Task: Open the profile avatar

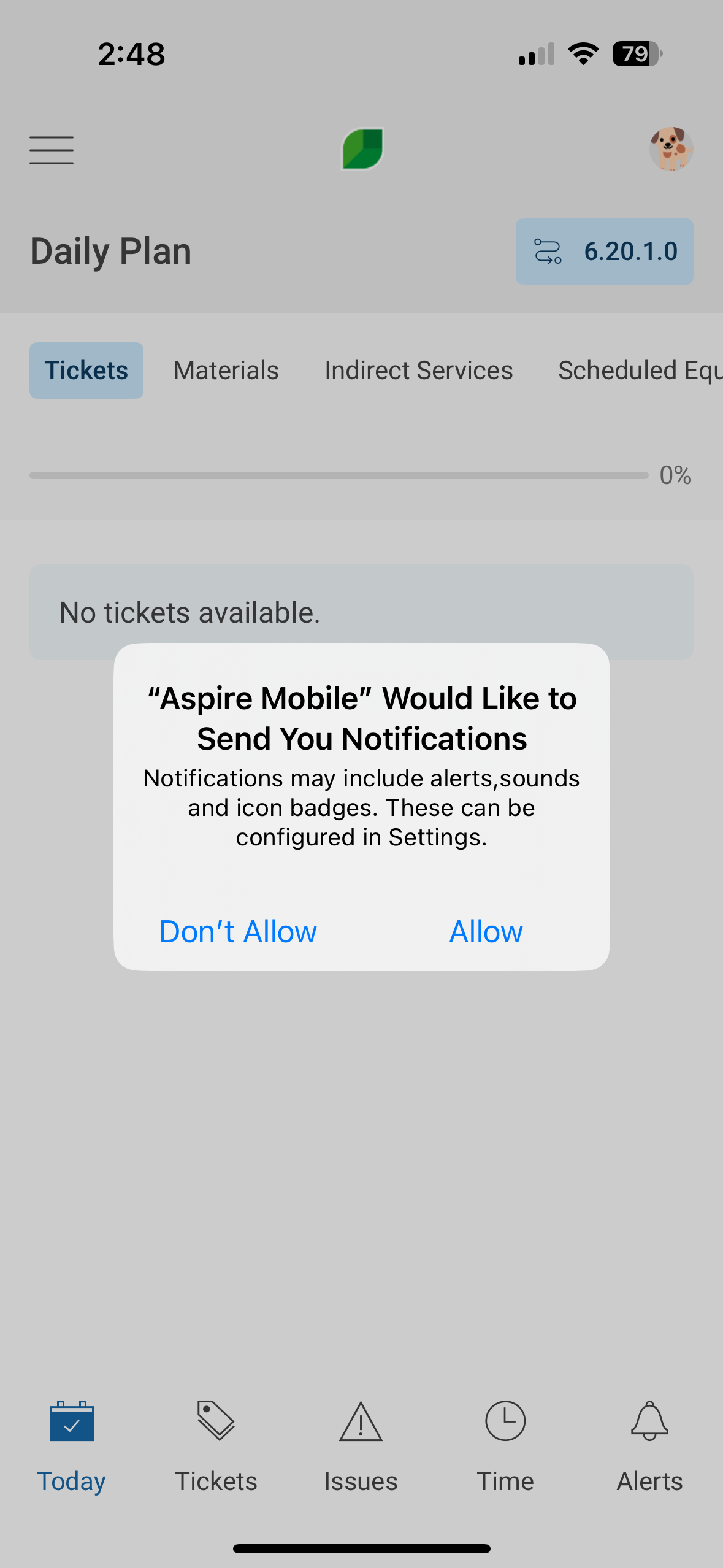Action: (671, 149)
